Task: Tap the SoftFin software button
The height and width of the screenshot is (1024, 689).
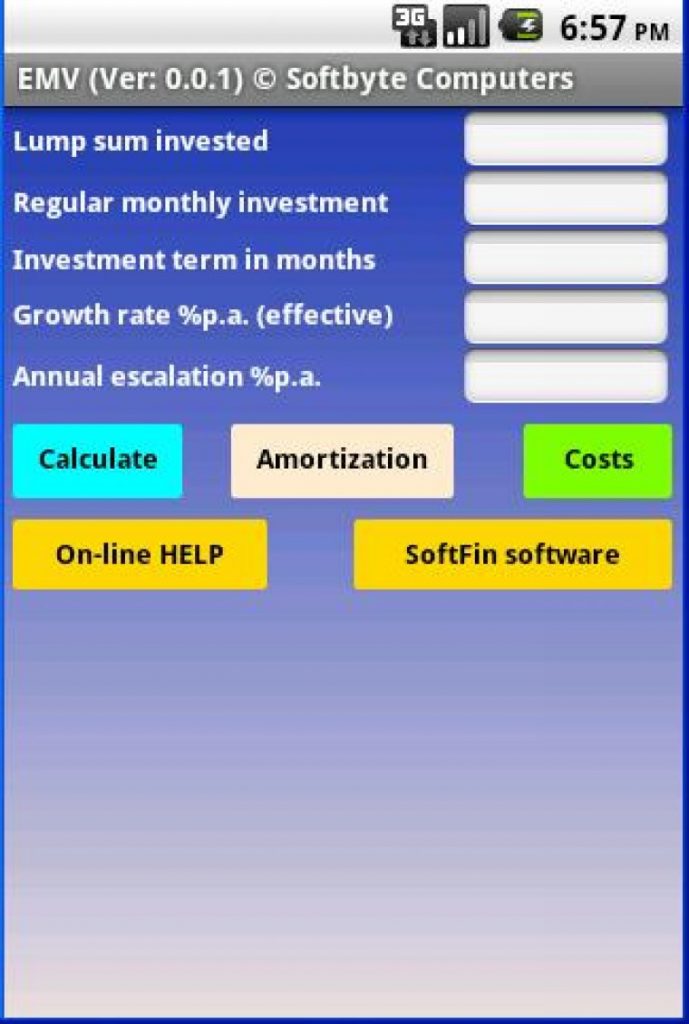Action: [512, 554]
